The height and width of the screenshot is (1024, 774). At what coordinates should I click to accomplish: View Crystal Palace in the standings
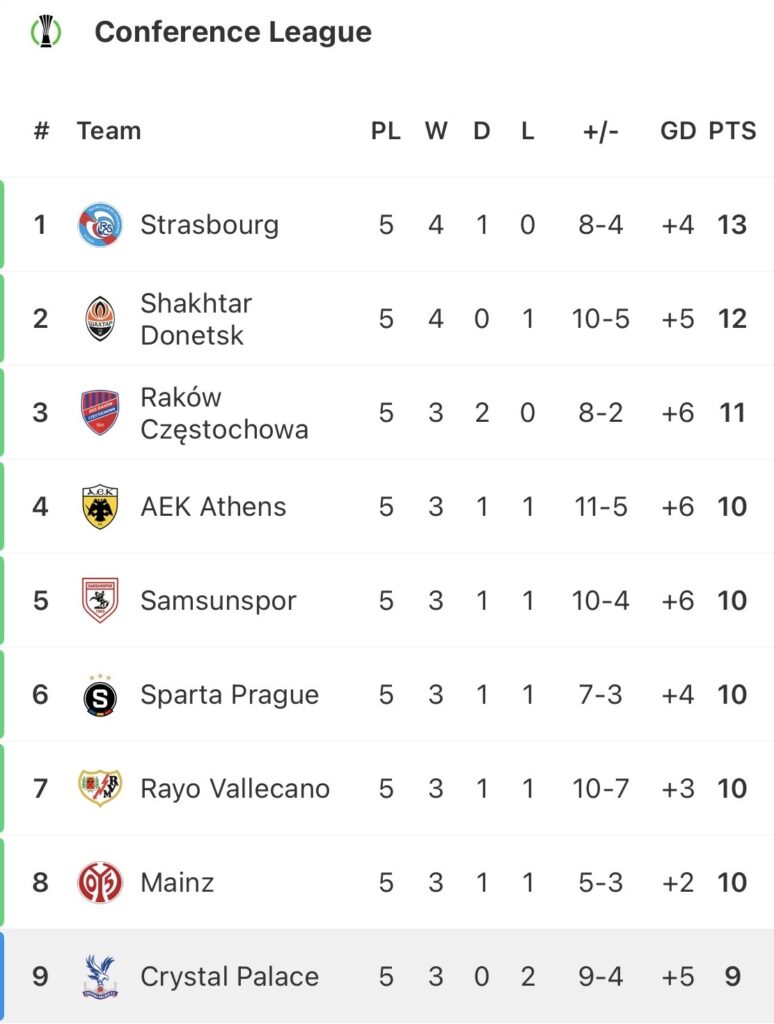click(229, 977)
